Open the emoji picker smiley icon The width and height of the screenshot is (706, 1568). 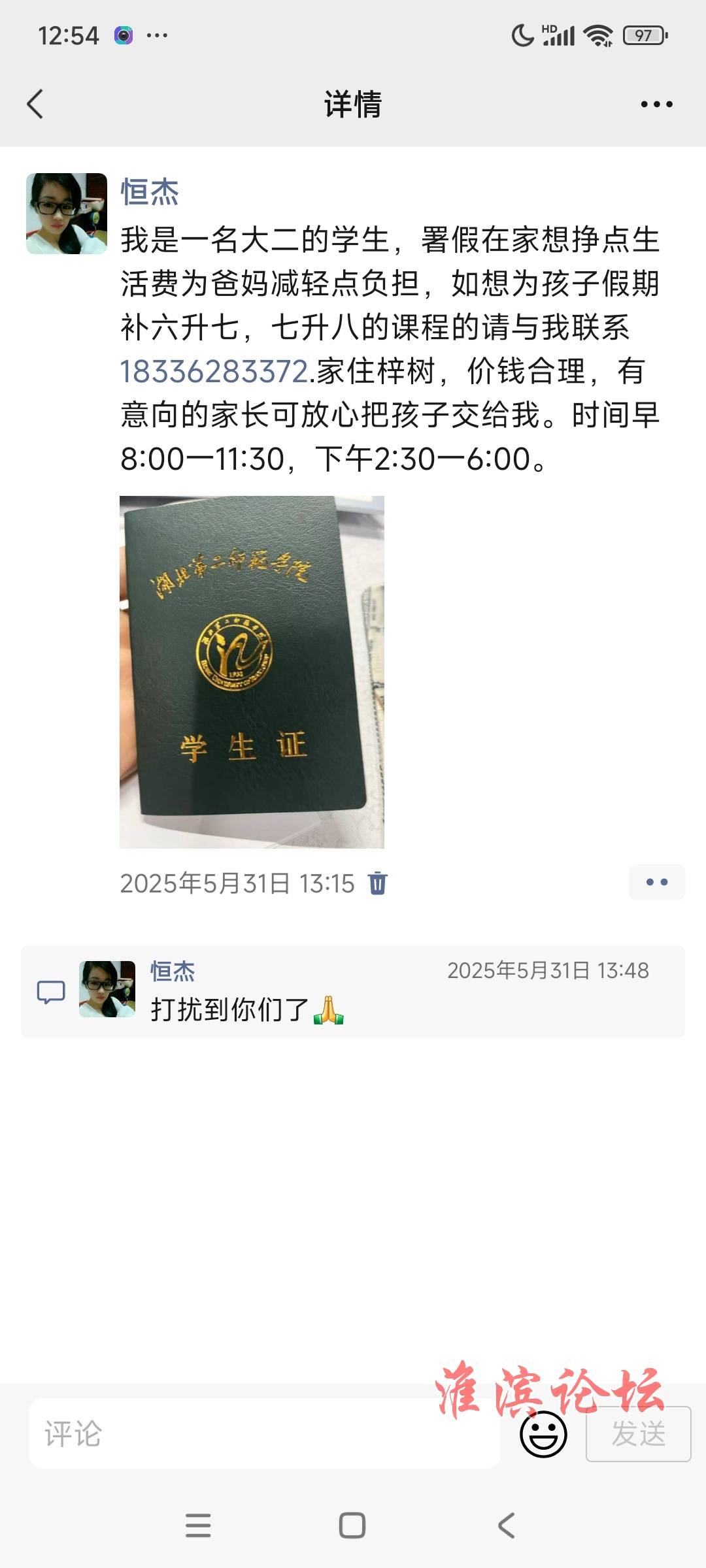(543, 1434)
